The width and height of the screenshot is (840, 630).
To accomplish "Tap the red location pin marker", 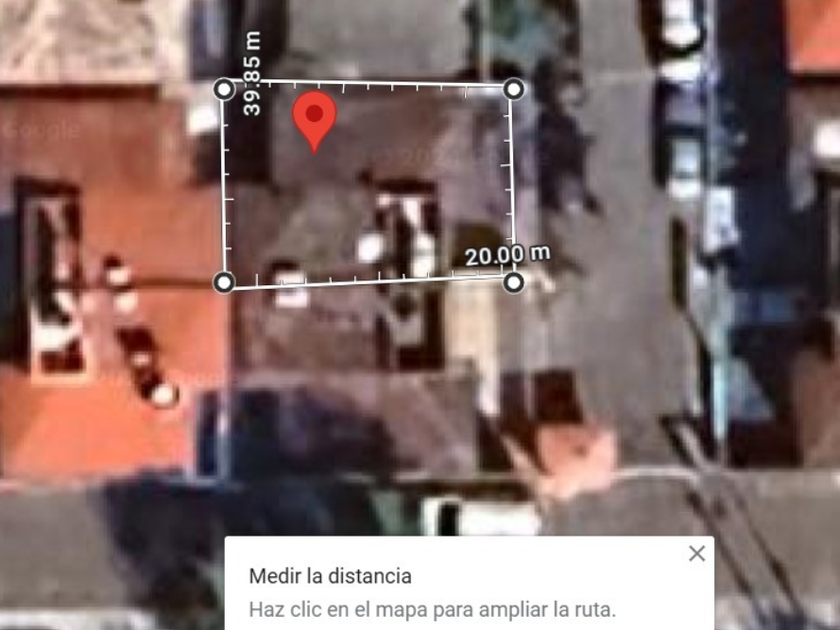I will 314,118.
